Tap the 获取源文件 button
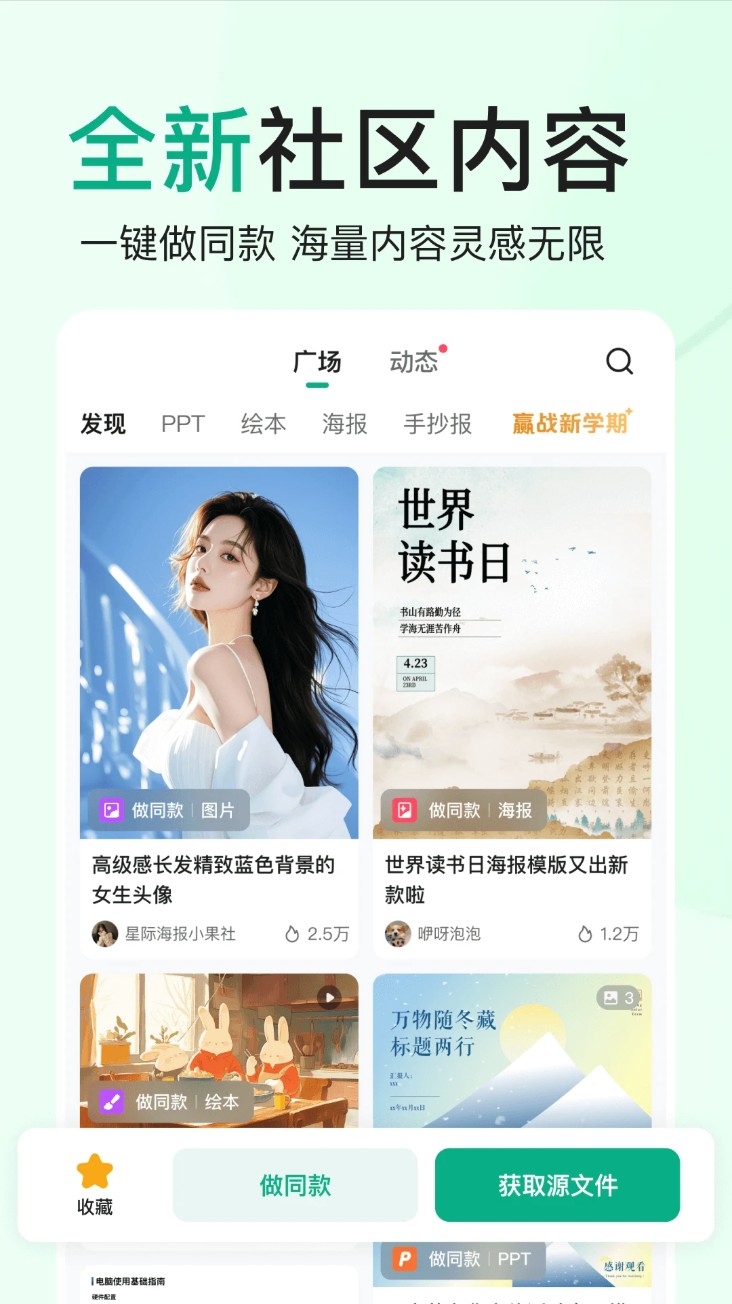Image resolution: width=732 pixels, height=1304 pixels. point(556,1185)
